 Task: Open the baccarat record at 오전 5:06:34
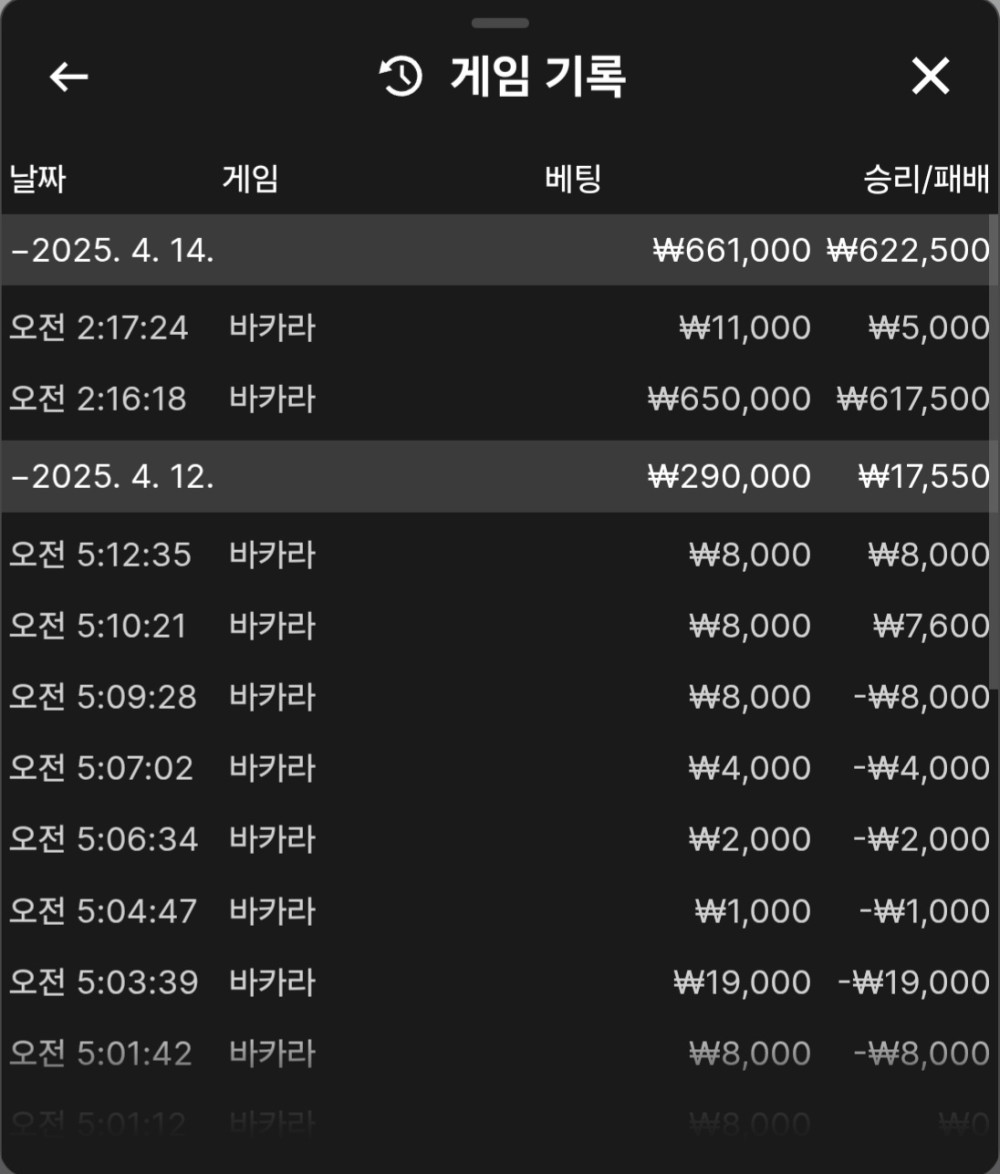[x=498, y=839]
